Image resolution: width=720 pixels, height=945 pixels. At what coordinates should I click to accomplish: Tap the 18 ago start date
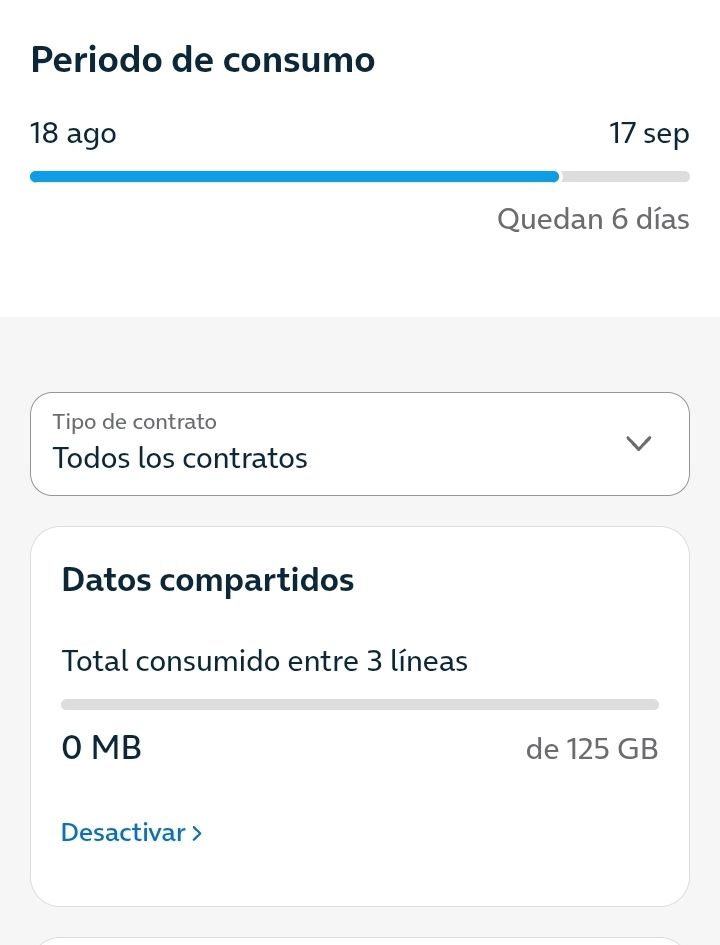point(72,132)
